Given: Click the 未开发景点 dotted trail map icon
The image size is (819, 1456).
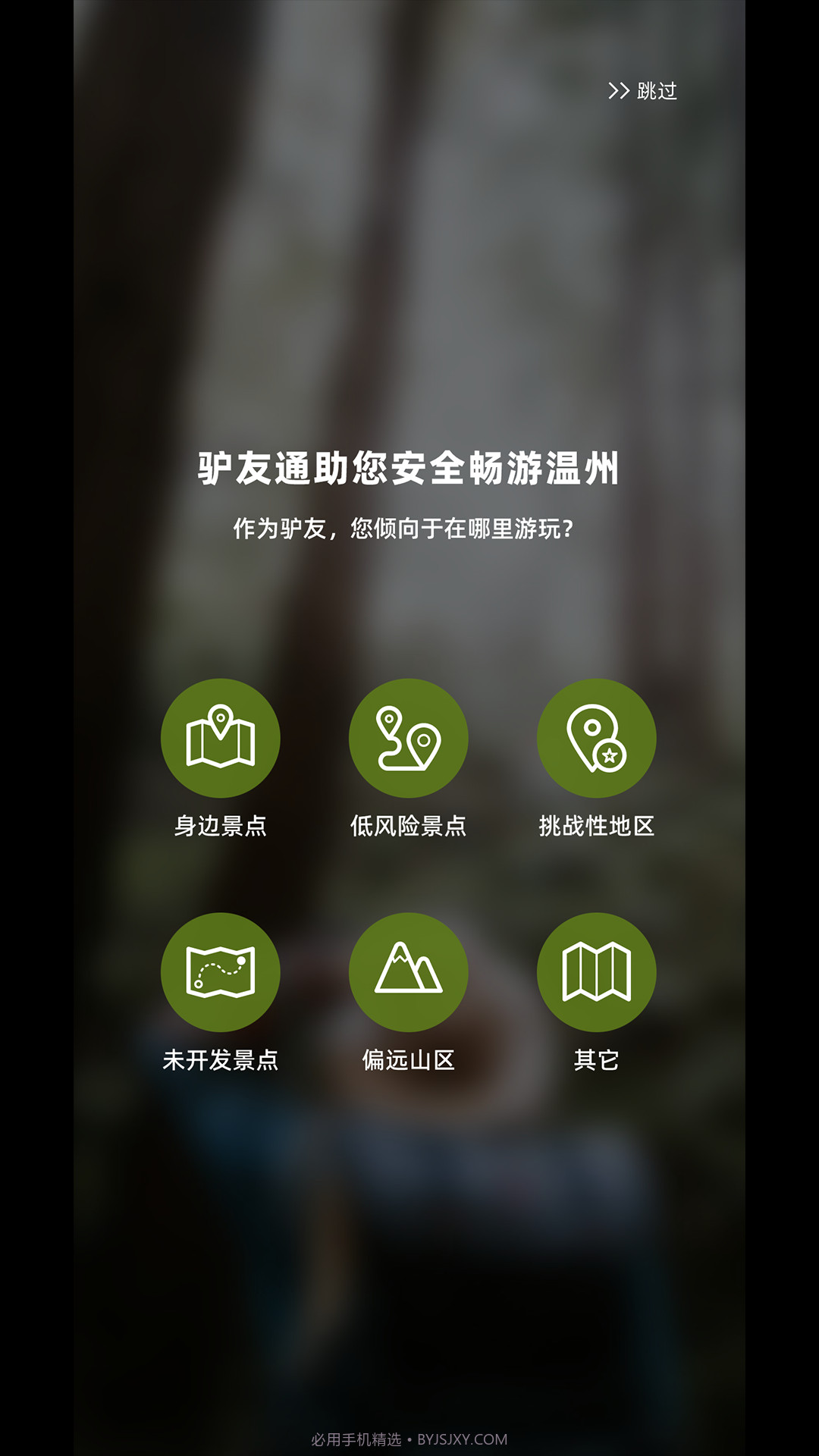Looking at the screenshot, I should pyautogui.click(x=221, y=972).
